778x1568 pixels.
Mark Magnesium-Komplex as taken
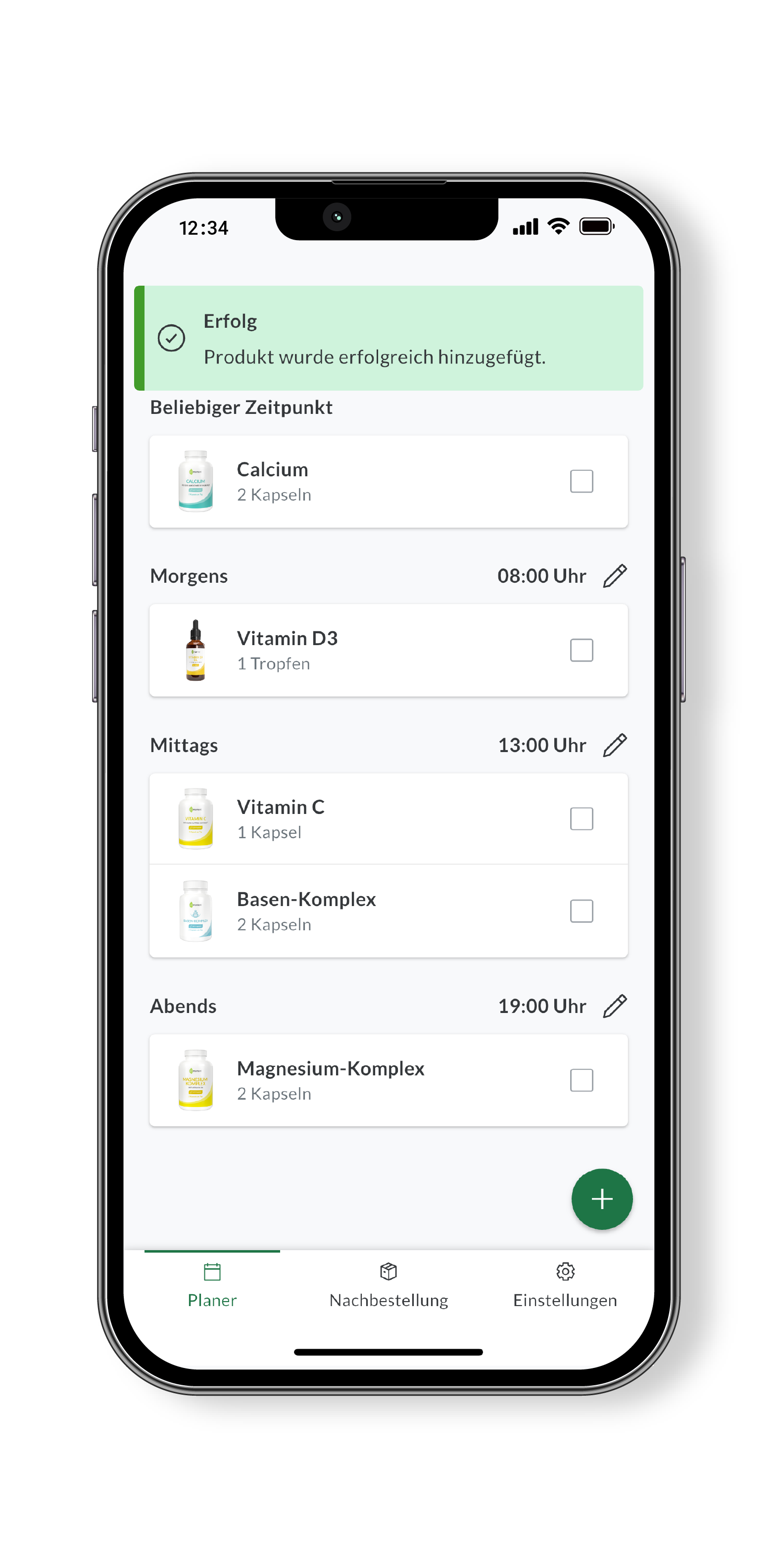(581, 1080)
